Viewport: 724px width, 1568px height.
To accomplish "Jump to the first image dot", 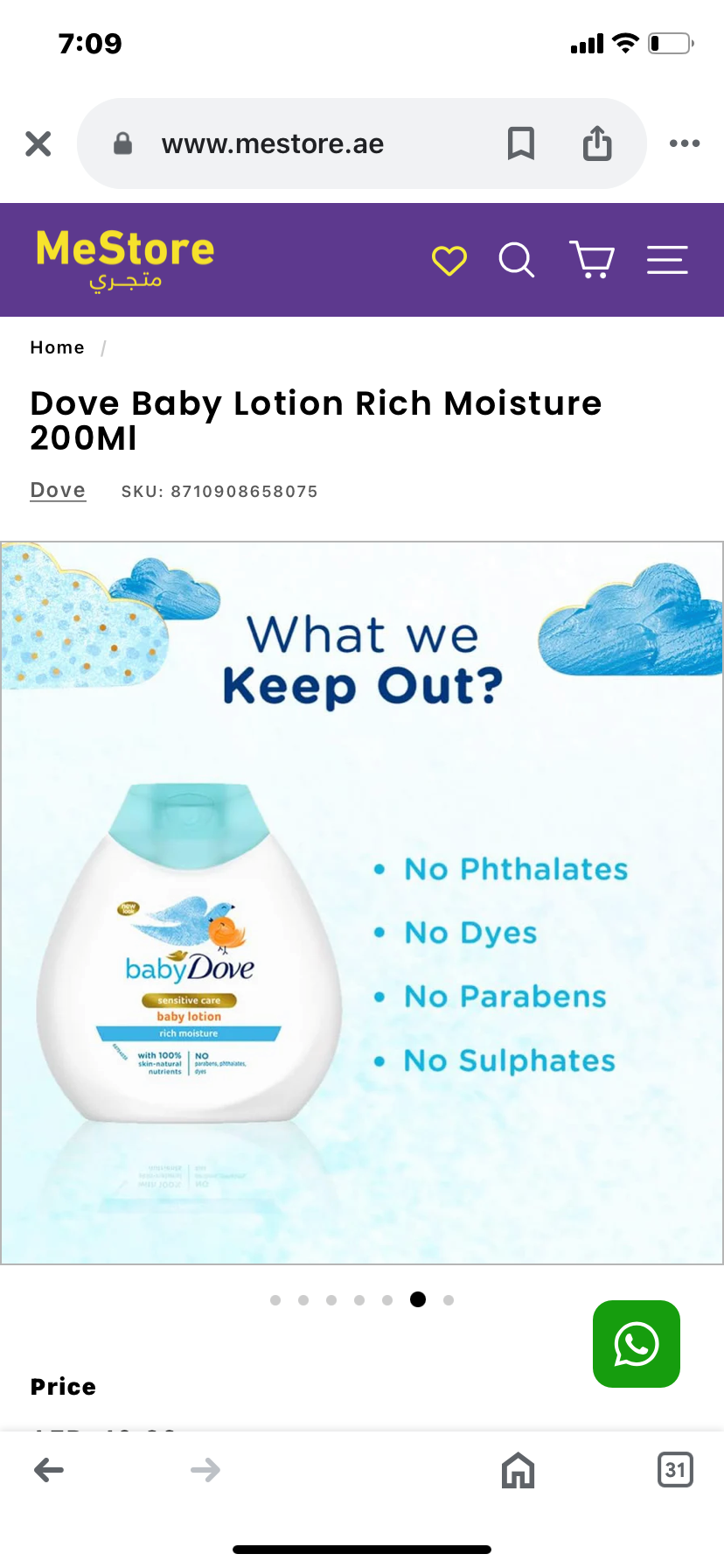I will (x=275, y=1300).
